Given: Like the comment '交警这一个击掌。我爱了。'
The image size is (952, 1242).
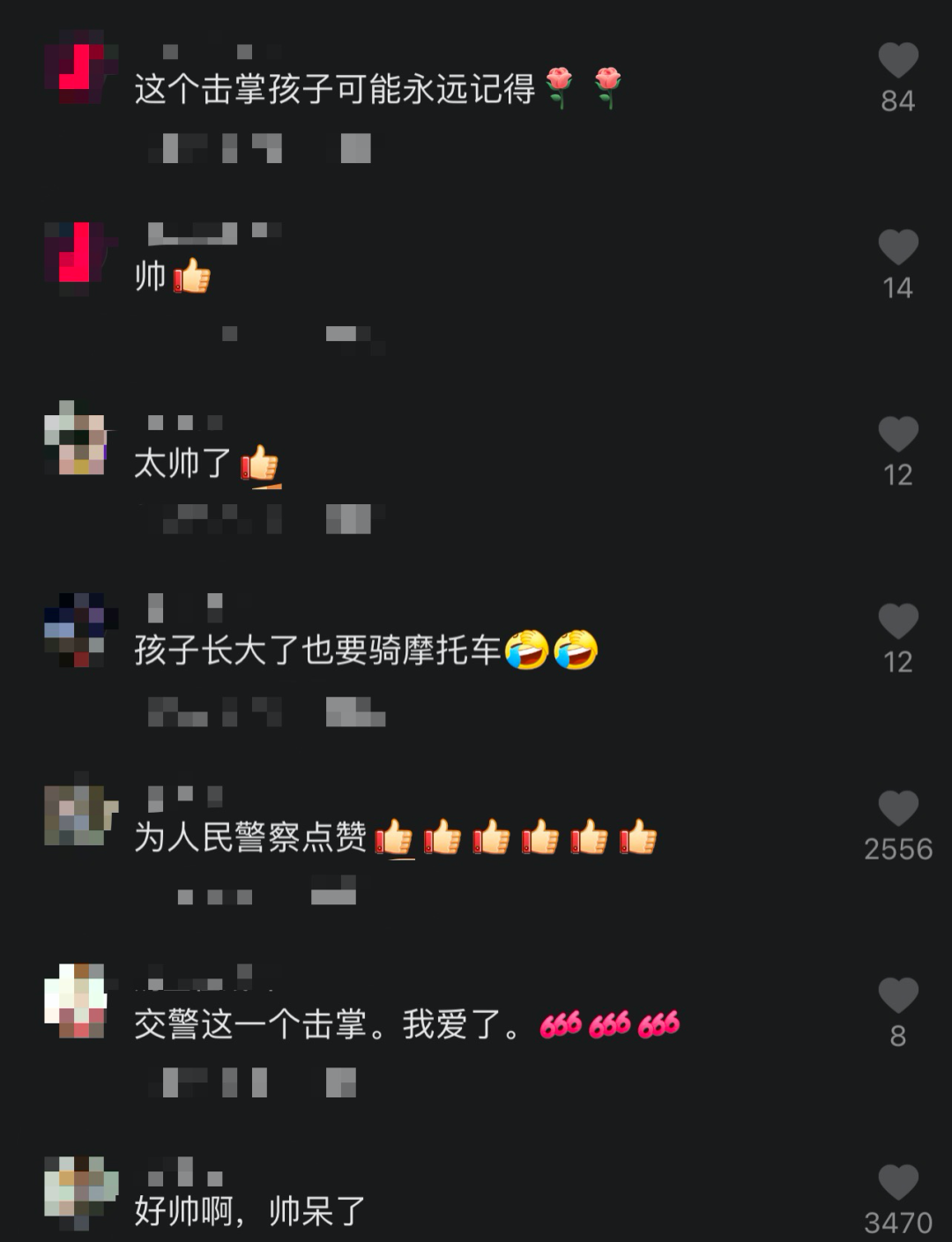Looking at the screenshot, I should 897,996.
